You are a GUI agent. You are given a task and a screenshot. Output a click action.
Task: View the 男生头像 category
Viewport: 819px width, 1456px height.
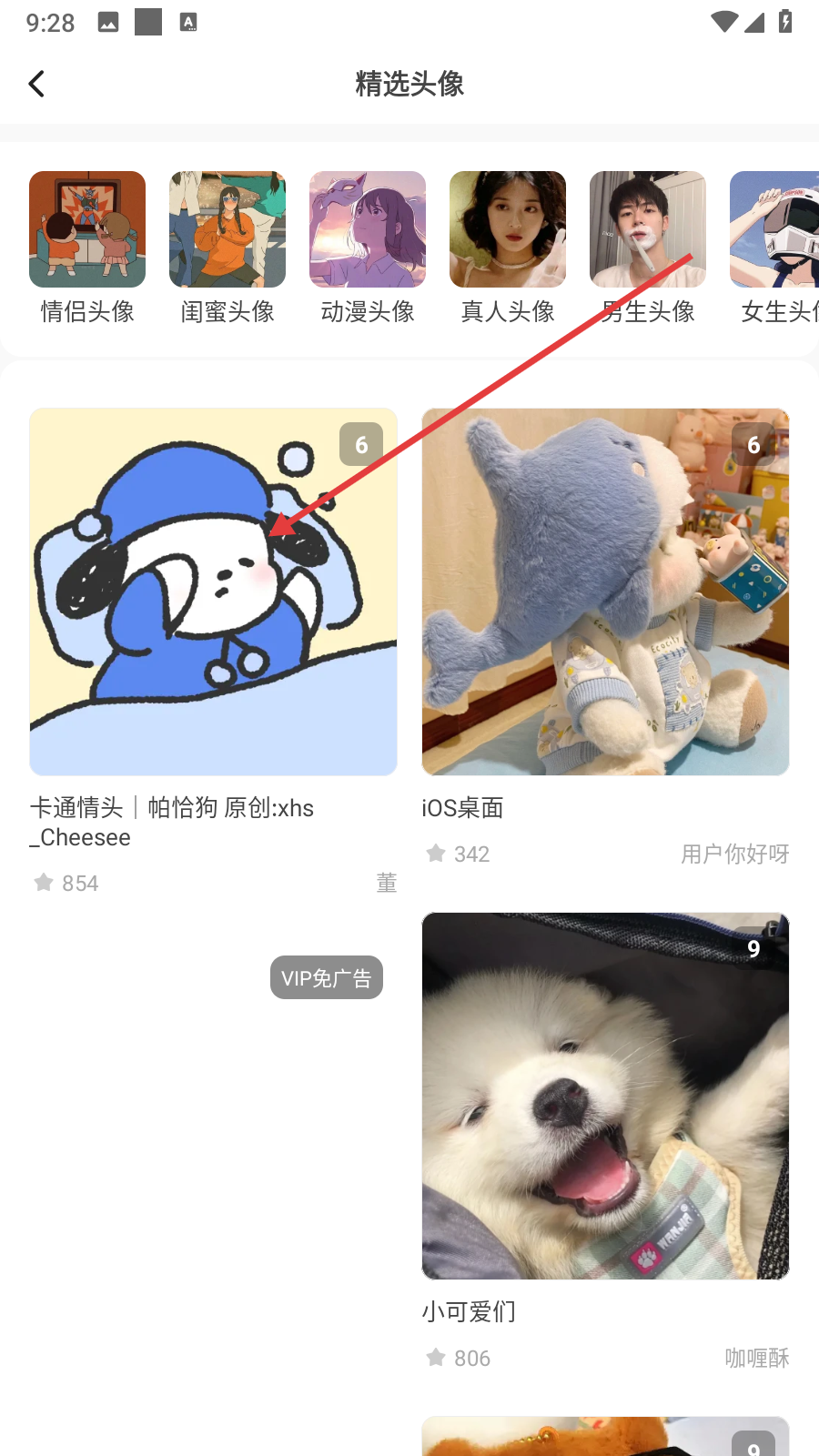648,246
